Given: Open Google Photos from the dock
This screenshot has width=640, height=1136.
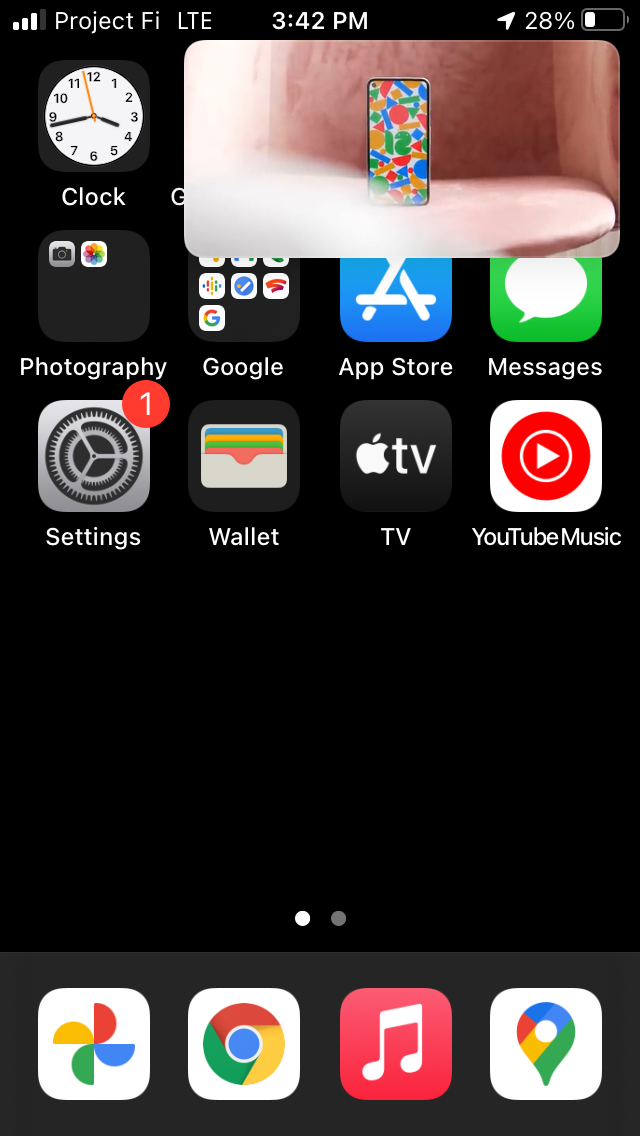Looking at the screenshot, I should pos(94,1044).
